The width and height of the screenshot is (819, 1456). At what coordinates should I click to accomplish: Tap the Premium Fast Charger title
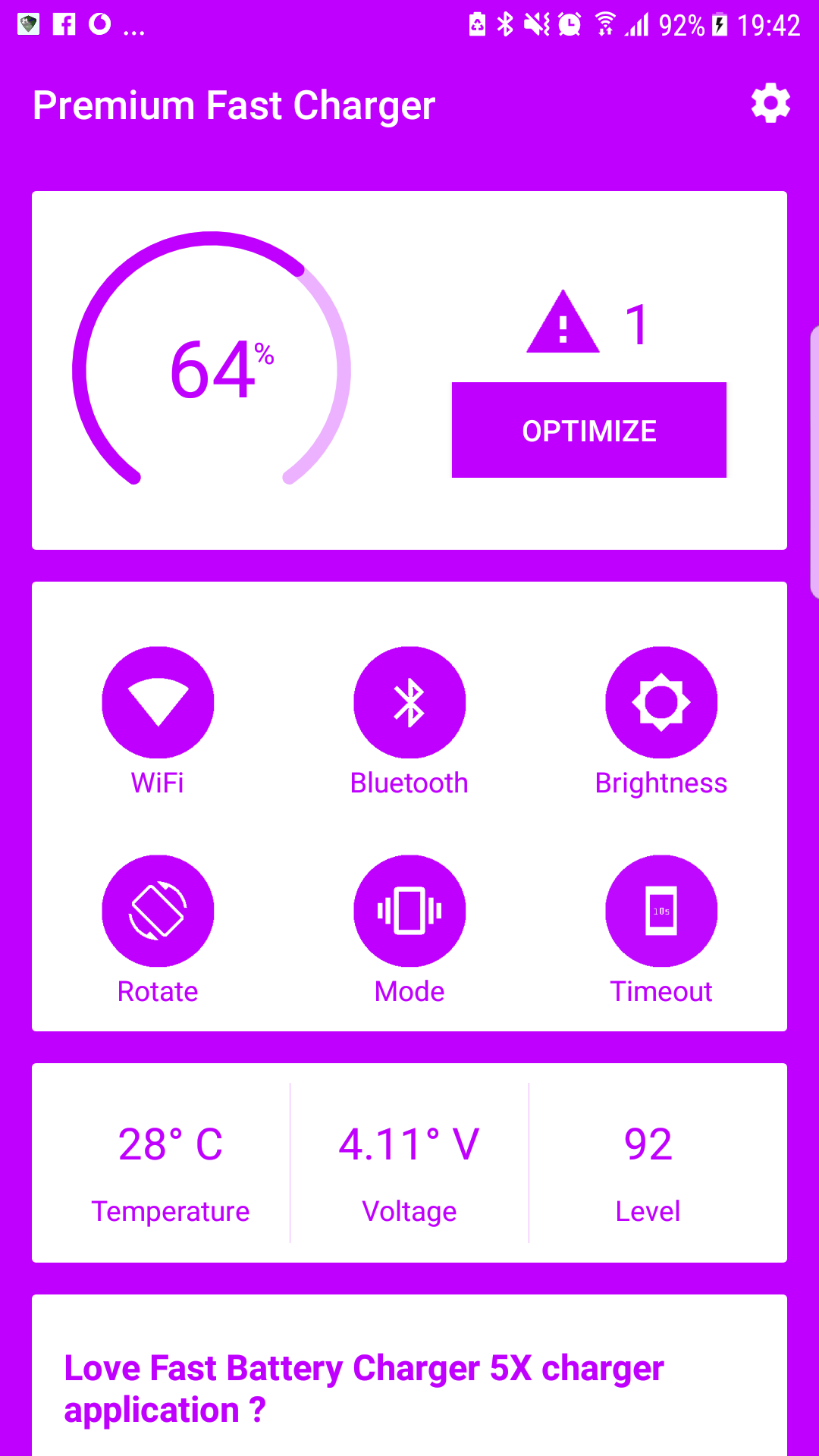coord(234,105)
